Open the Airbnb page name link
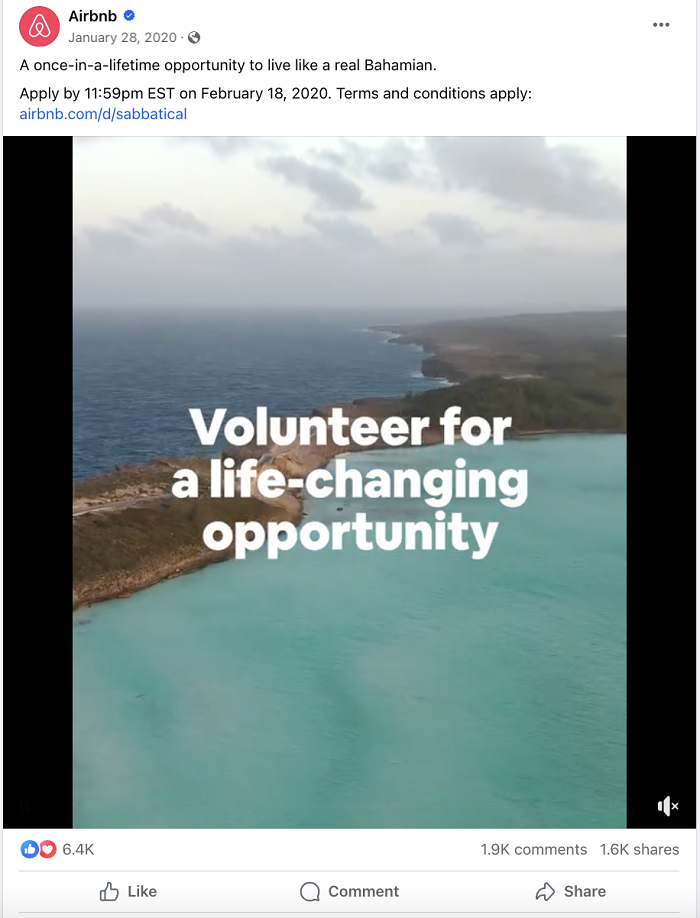The image size is (700, 918). [93, 17]
